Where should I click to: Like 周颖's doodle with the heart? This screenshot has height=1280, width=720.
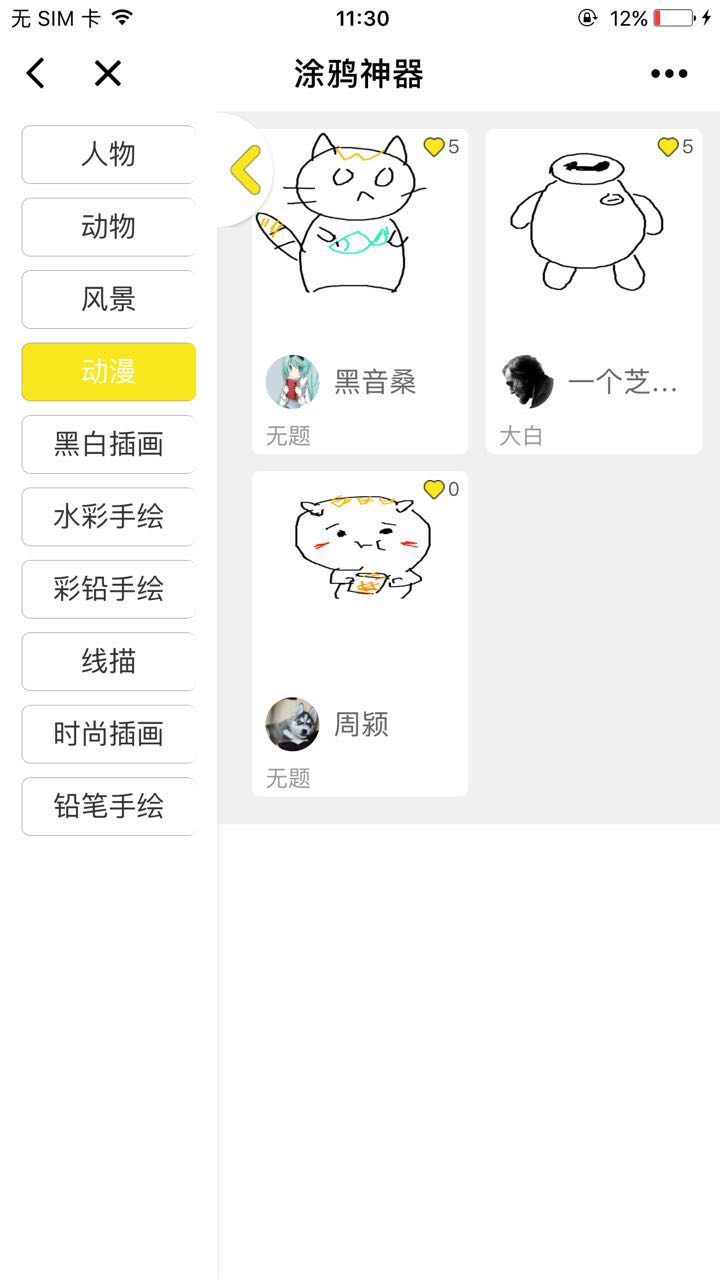[x=434, y=489]
